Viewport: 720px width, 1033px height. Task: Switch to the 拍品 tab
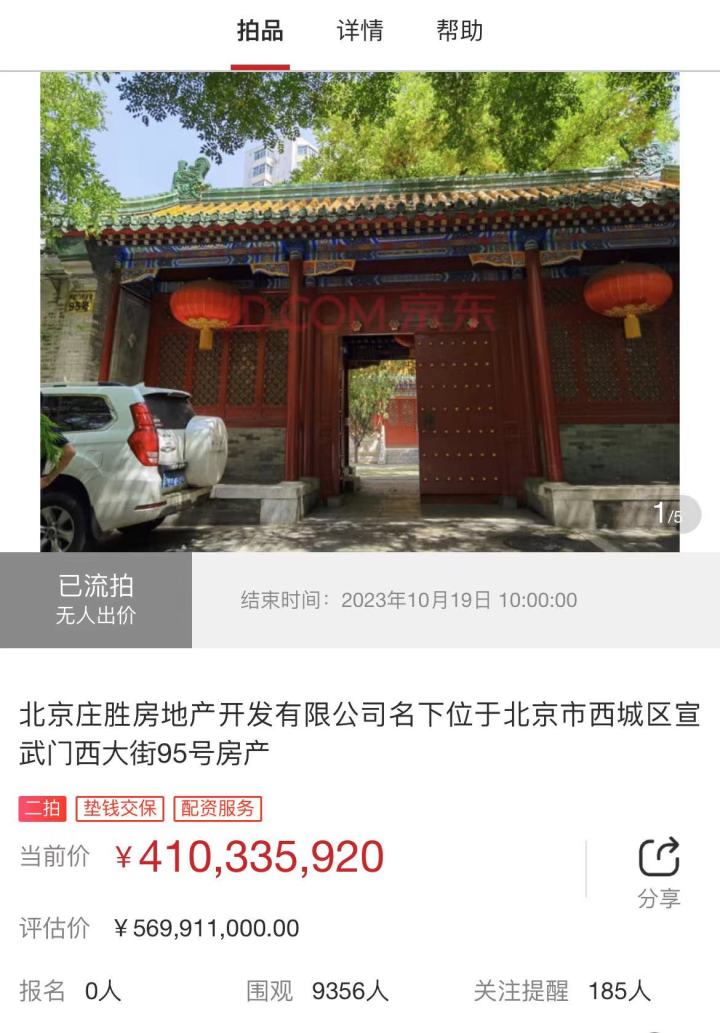260,31
